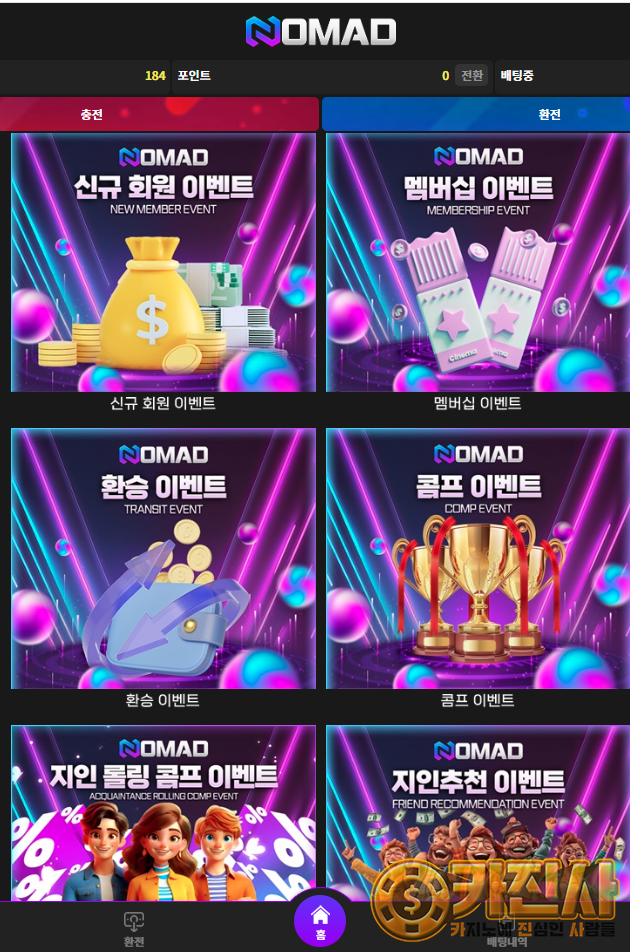630x952 pixels.
Task: Go to the 홈 tab
Action: [x=320, y=920]
